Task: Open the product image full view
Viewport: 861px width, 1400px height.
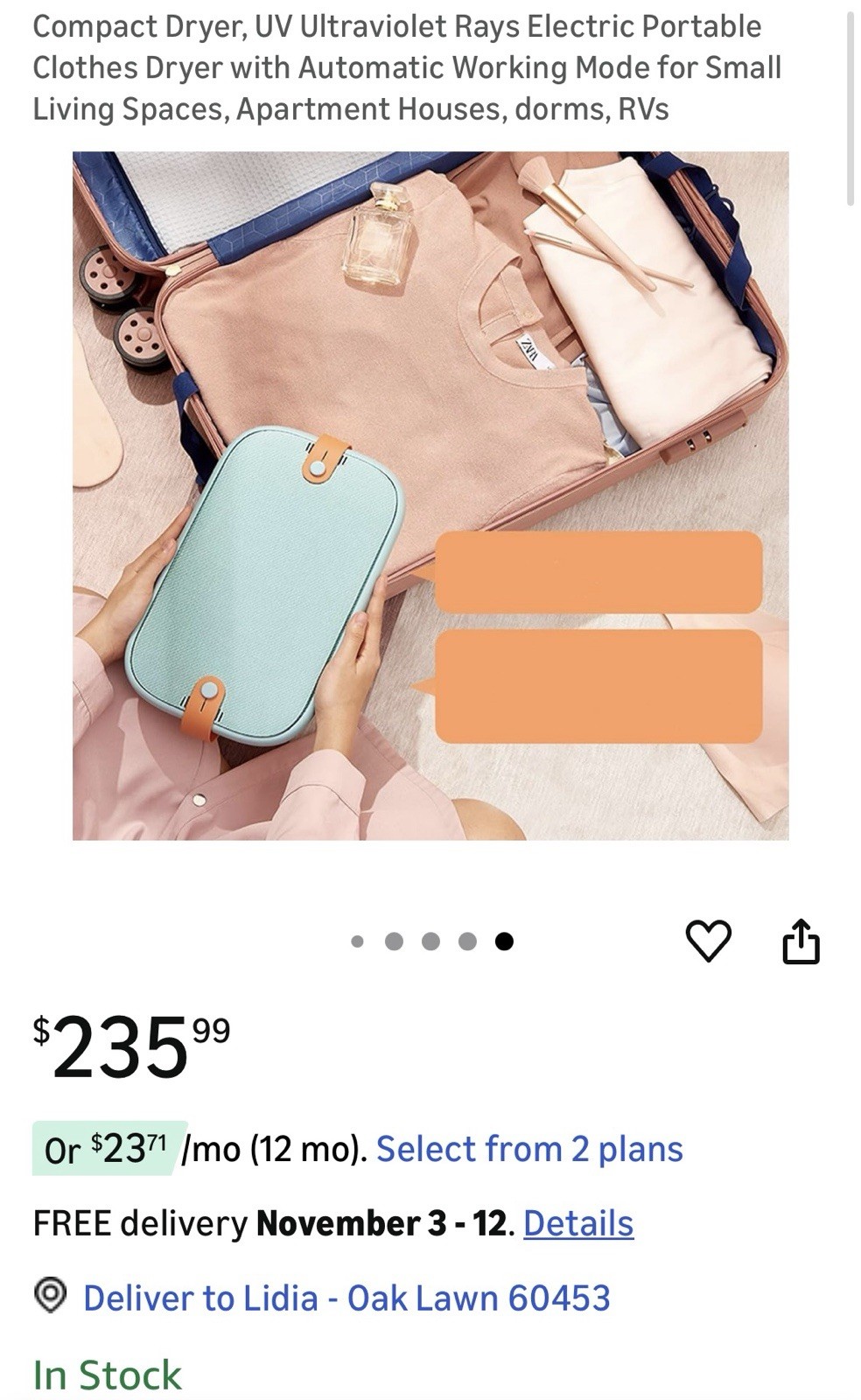Action: (x=430, y=496)
